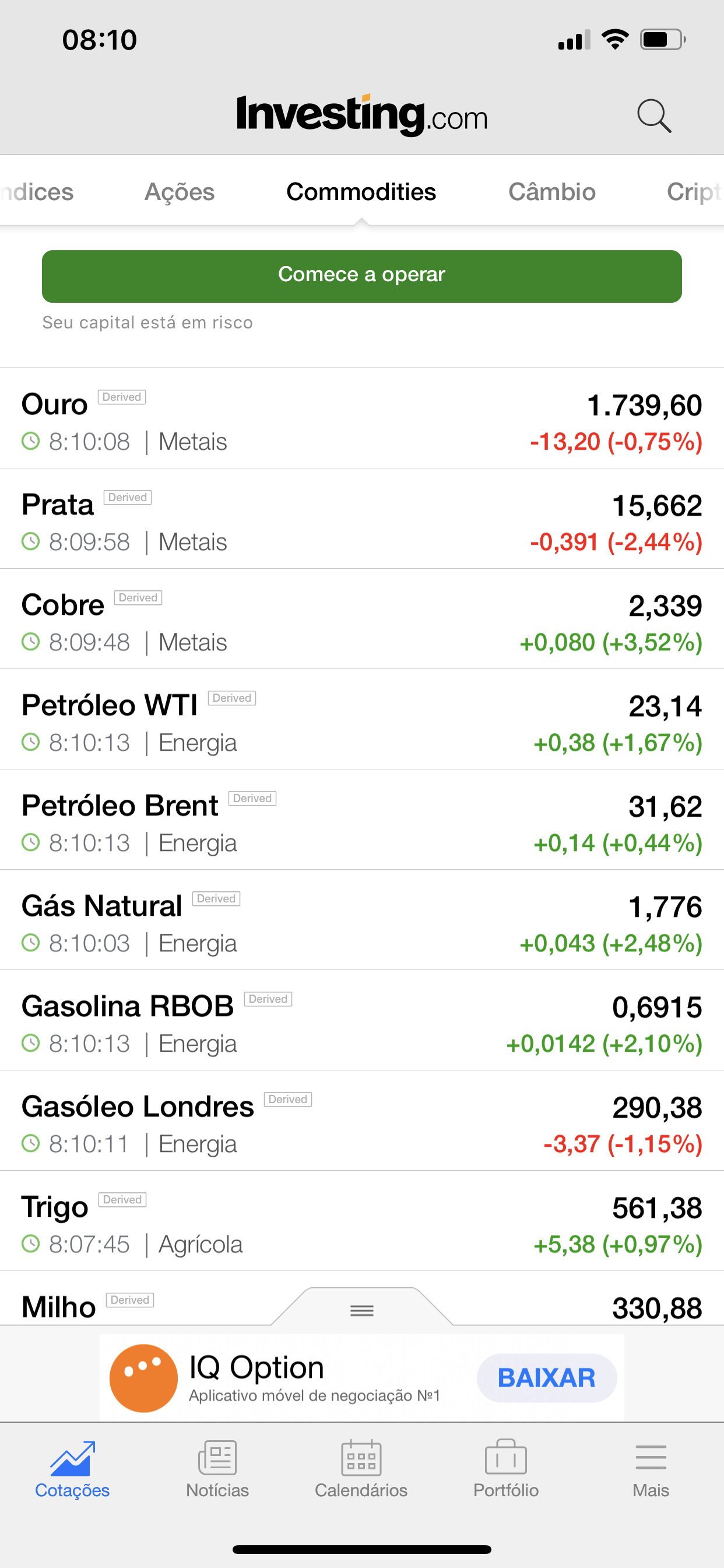
Task: Tap the Comece a operar button
Action: 362,276
